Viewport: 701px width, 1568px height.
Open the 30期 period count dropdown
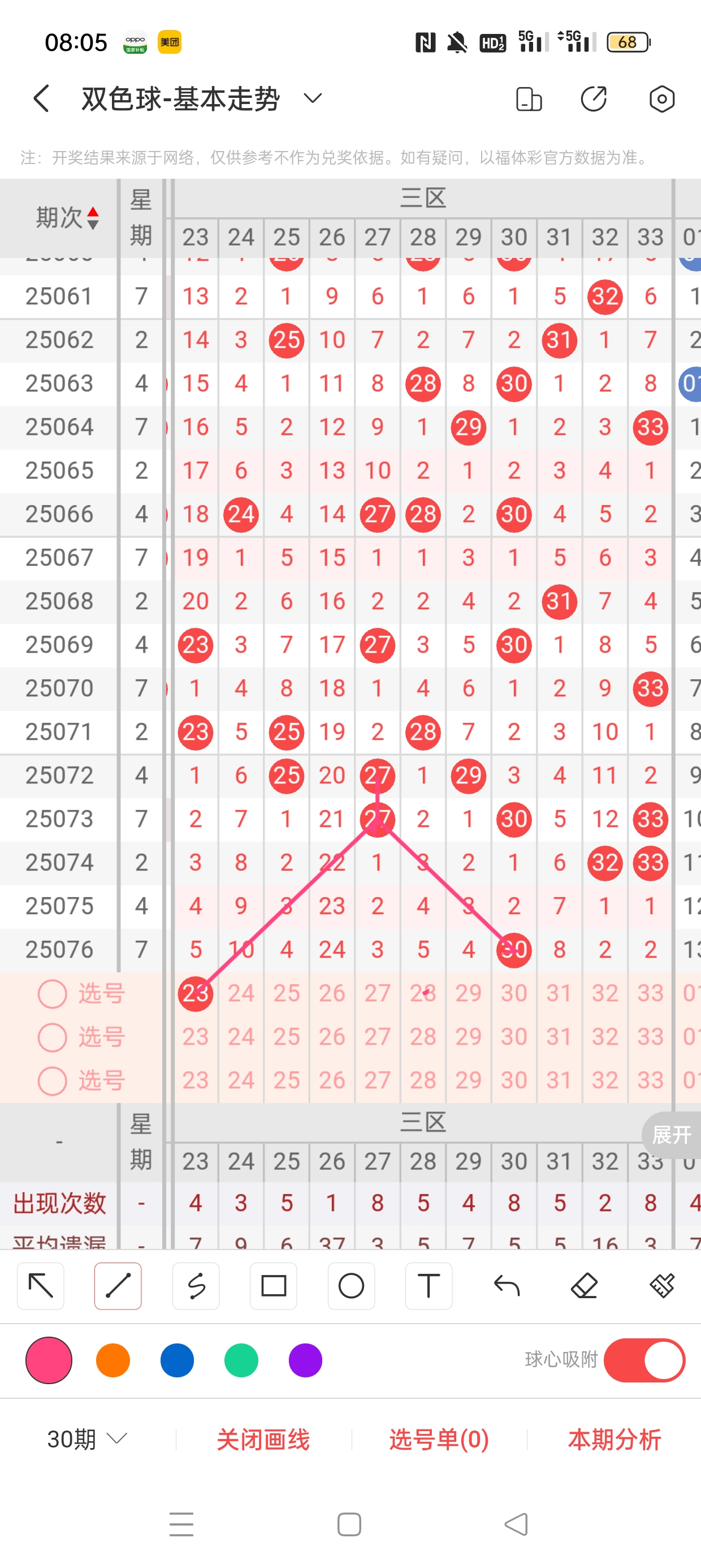coord(87,1439)
